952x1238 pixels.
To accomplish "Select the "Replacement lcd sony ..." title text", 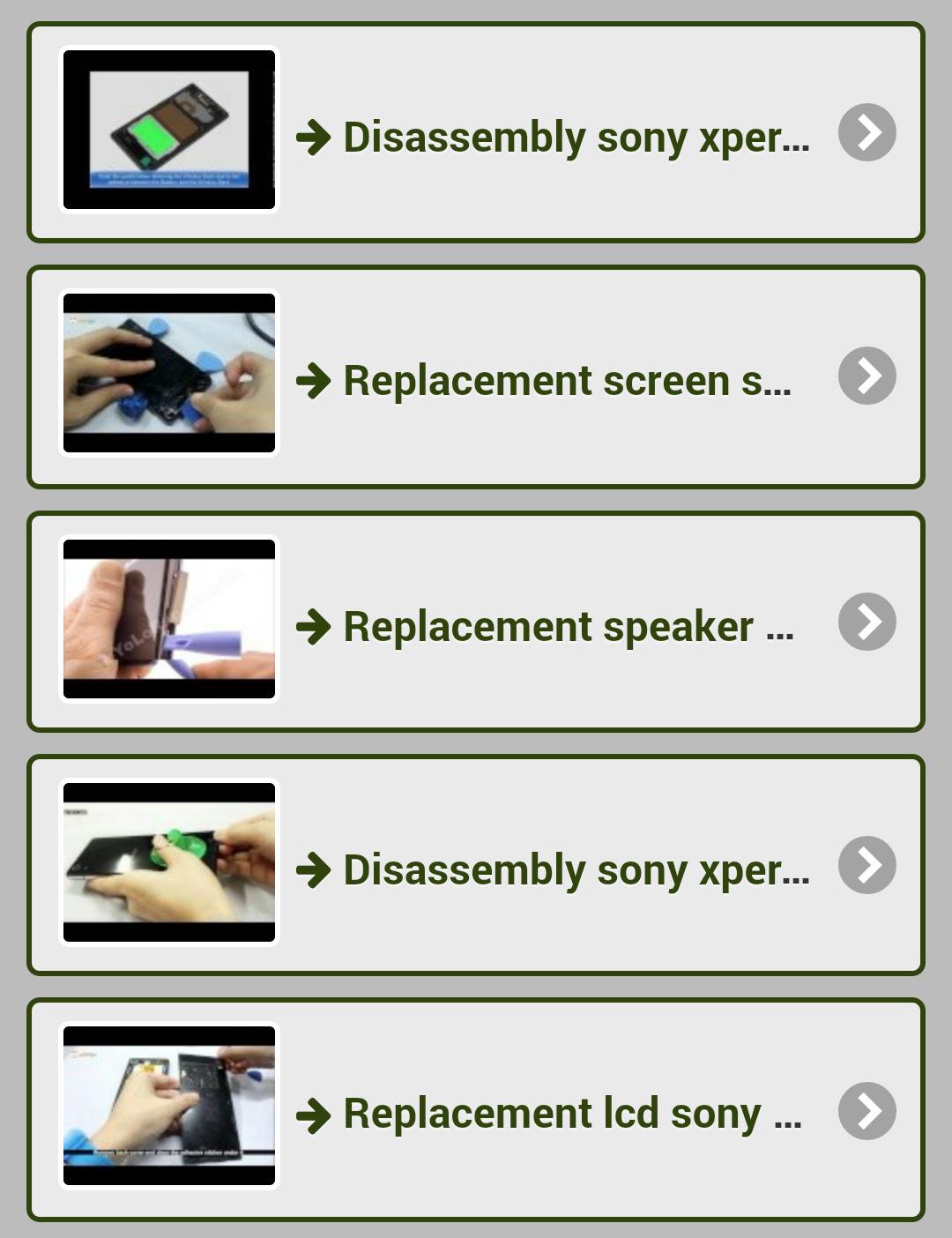I will click(x=573, y=1114).
